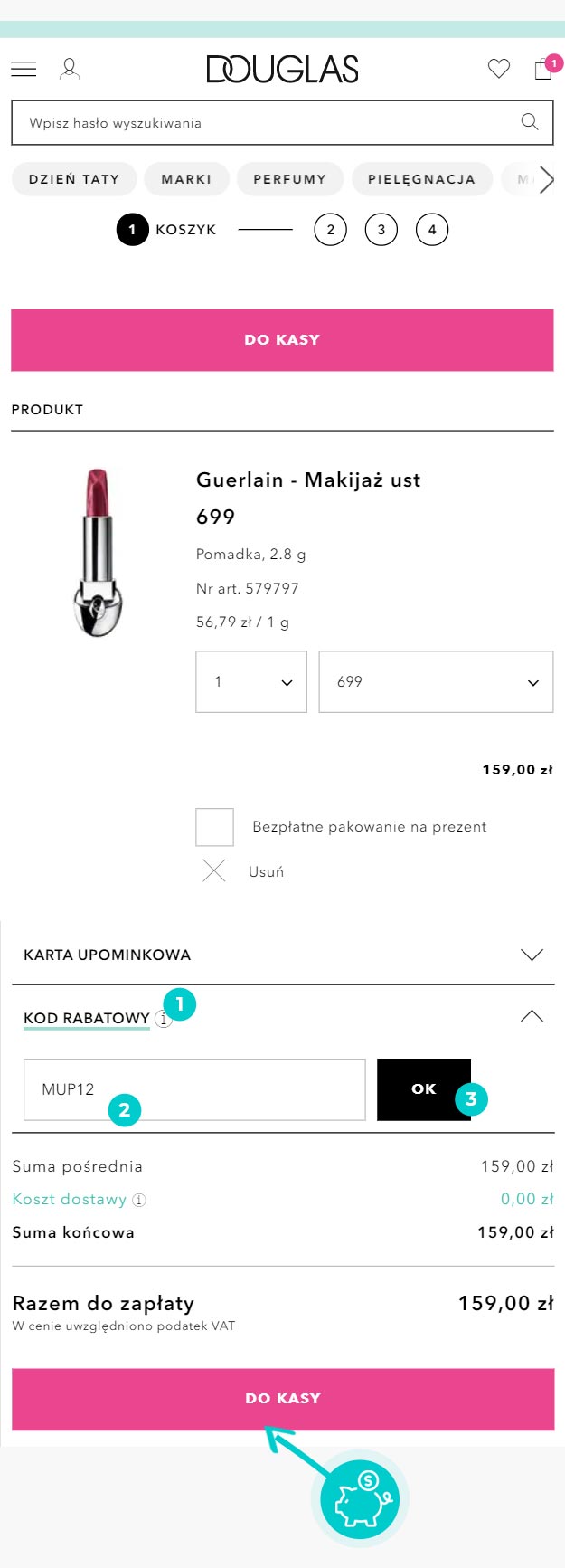Tap the discount code field with MUP12

point(194,1089)
